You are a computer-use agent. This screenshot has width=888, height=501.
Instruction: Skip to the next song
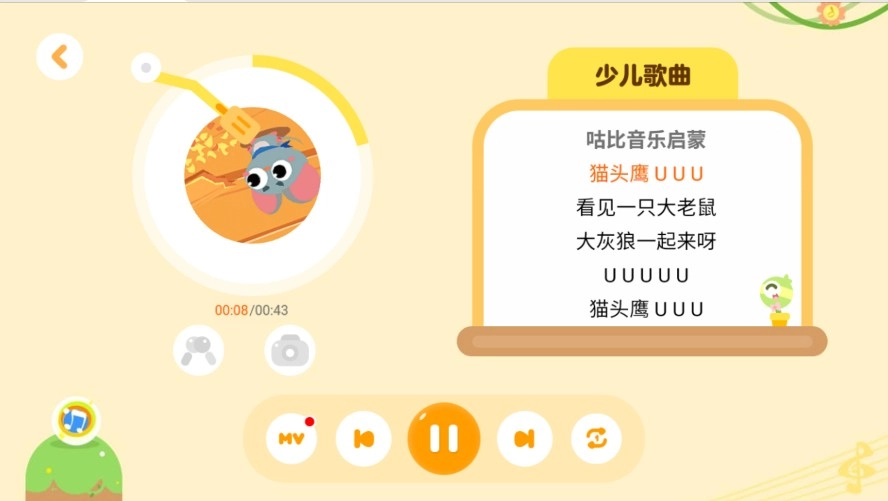524,438
